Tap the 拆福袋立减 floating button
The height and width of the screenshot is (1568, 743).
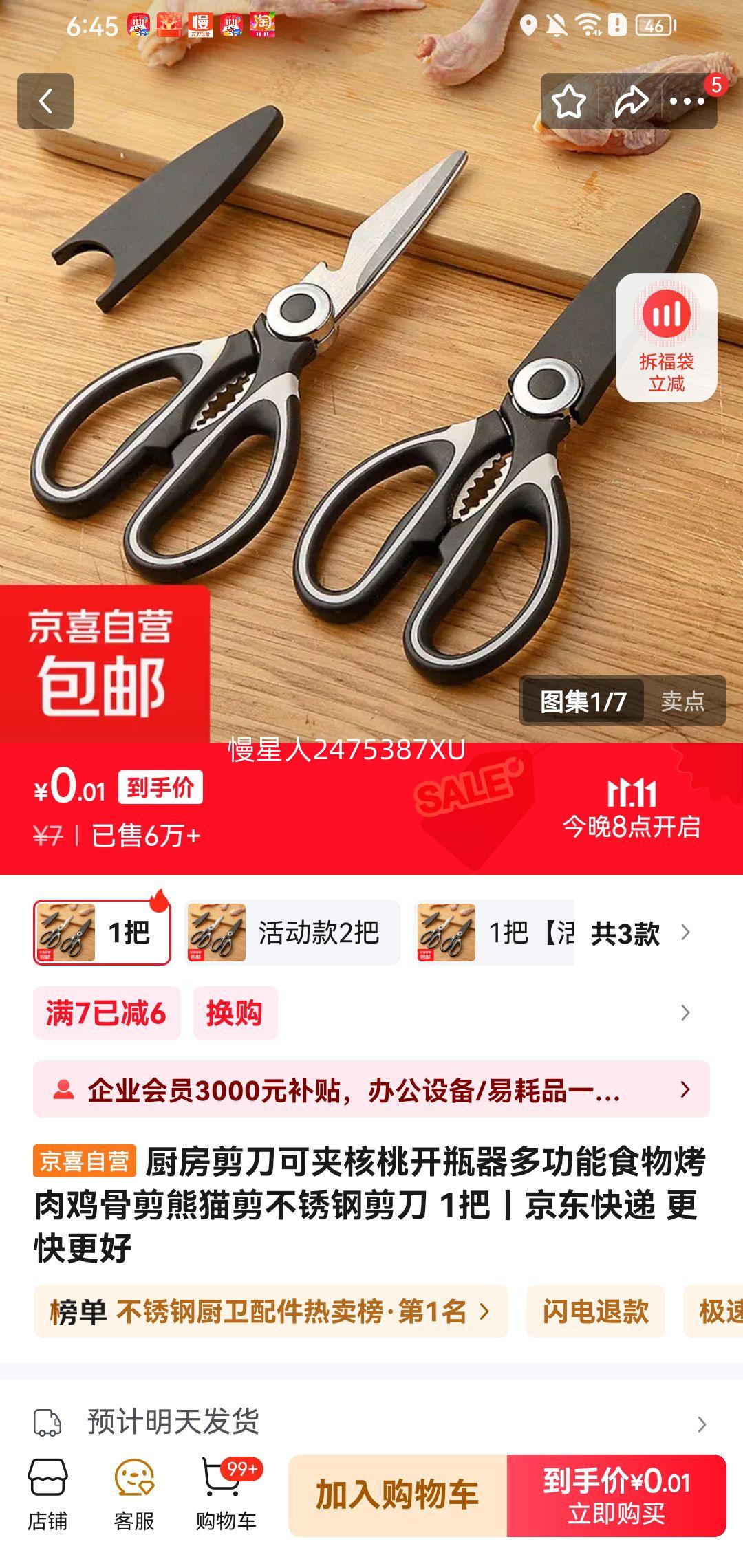[x=666, y=338]
